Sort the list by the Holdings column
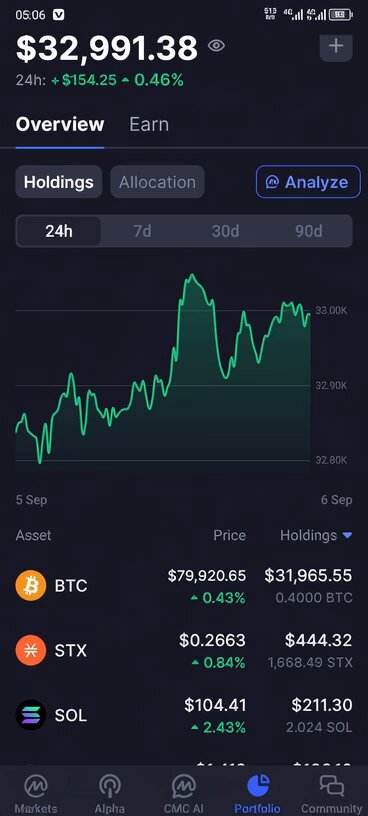 tap(316, 535)
